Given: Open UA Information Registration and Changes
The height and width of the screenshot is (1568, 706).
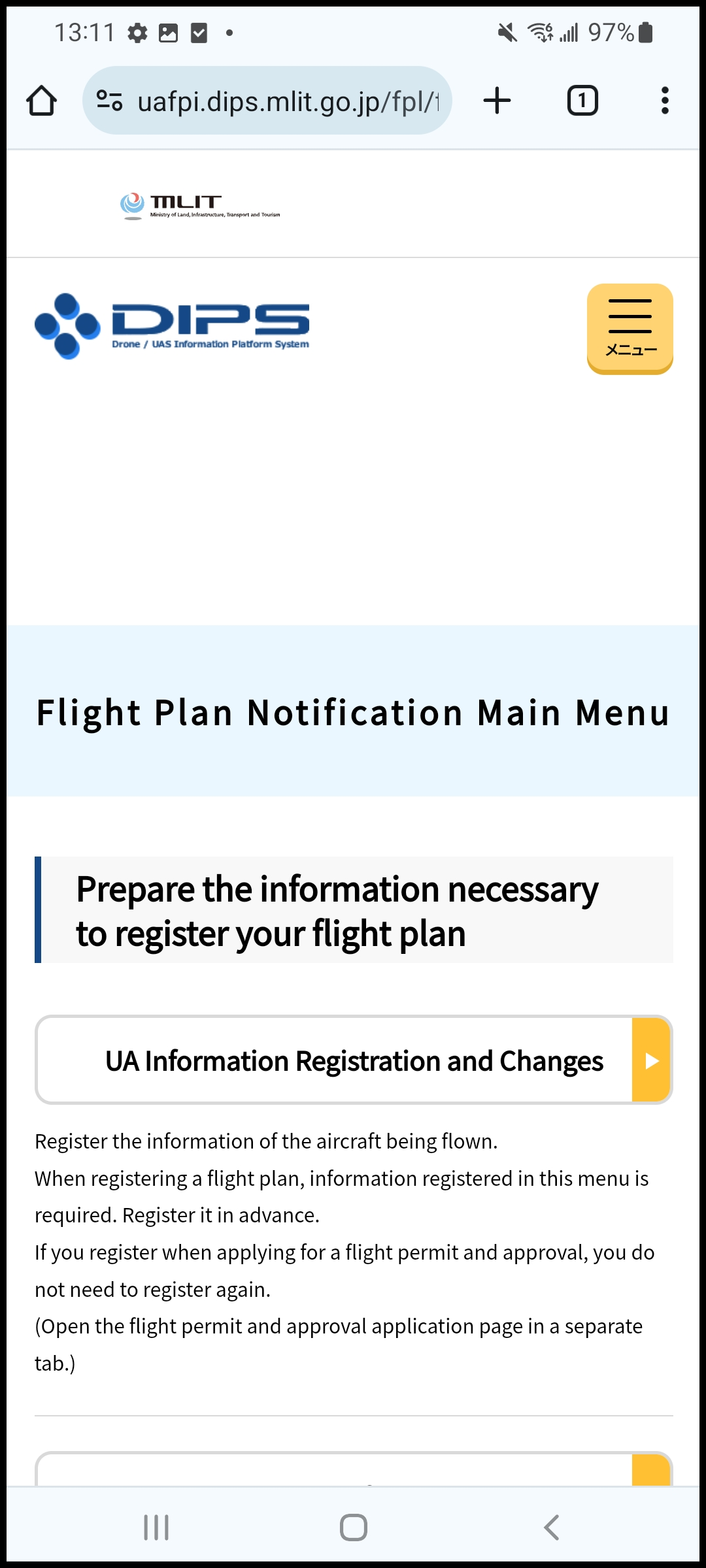Looking at the screenshot, I should coord(354,1060).
